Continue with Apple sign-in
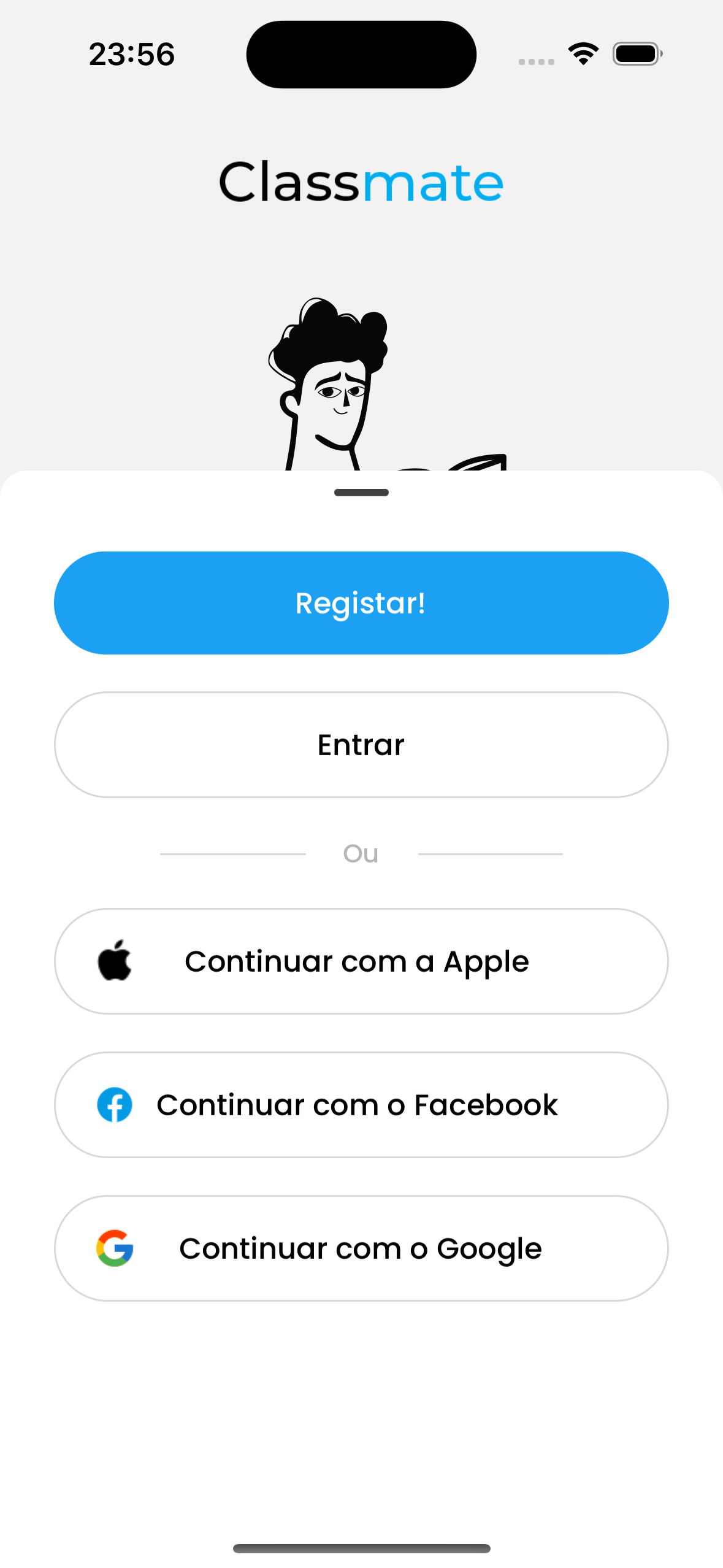This screenshot has width=723, height=1568. pyautogui.click(x=361, y=961)
